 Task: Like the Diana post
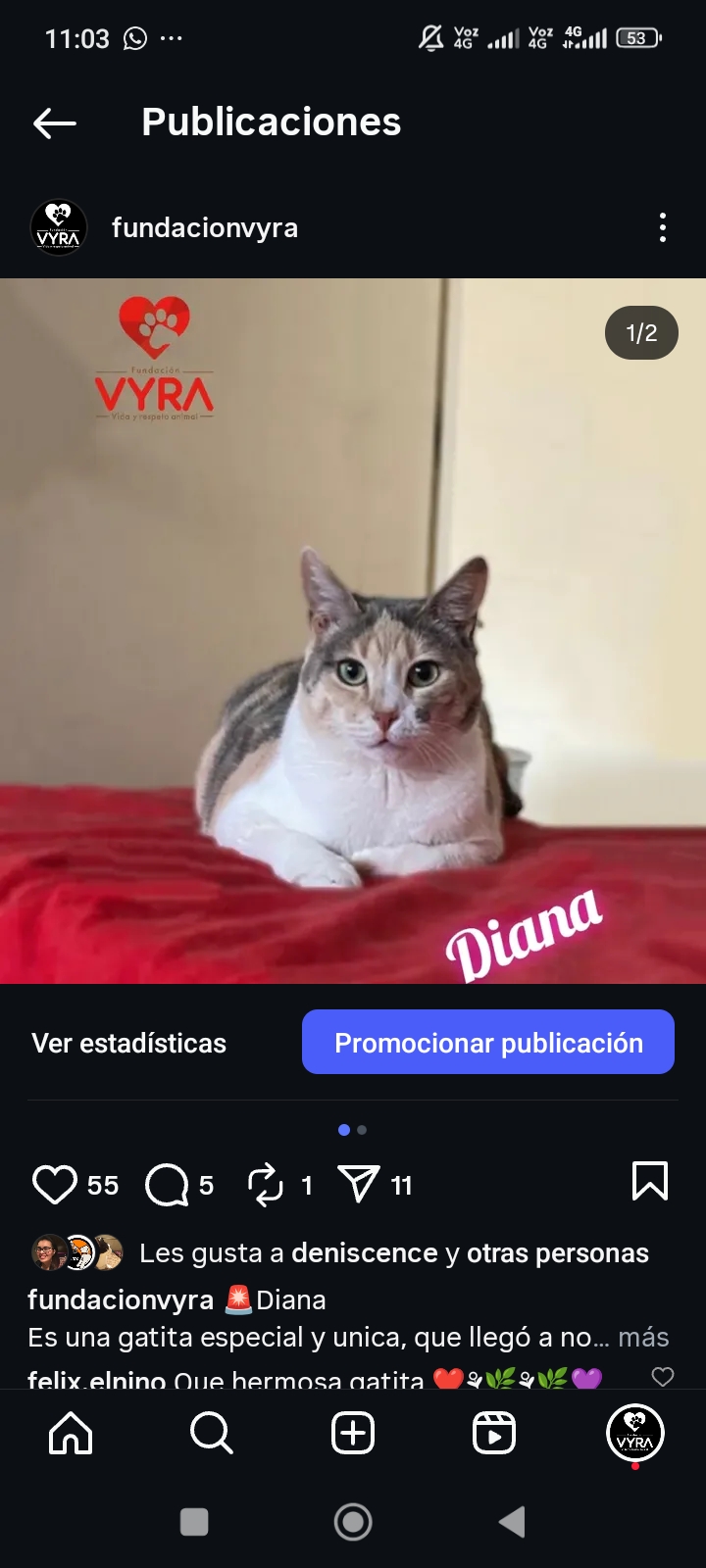[55, 1185]
